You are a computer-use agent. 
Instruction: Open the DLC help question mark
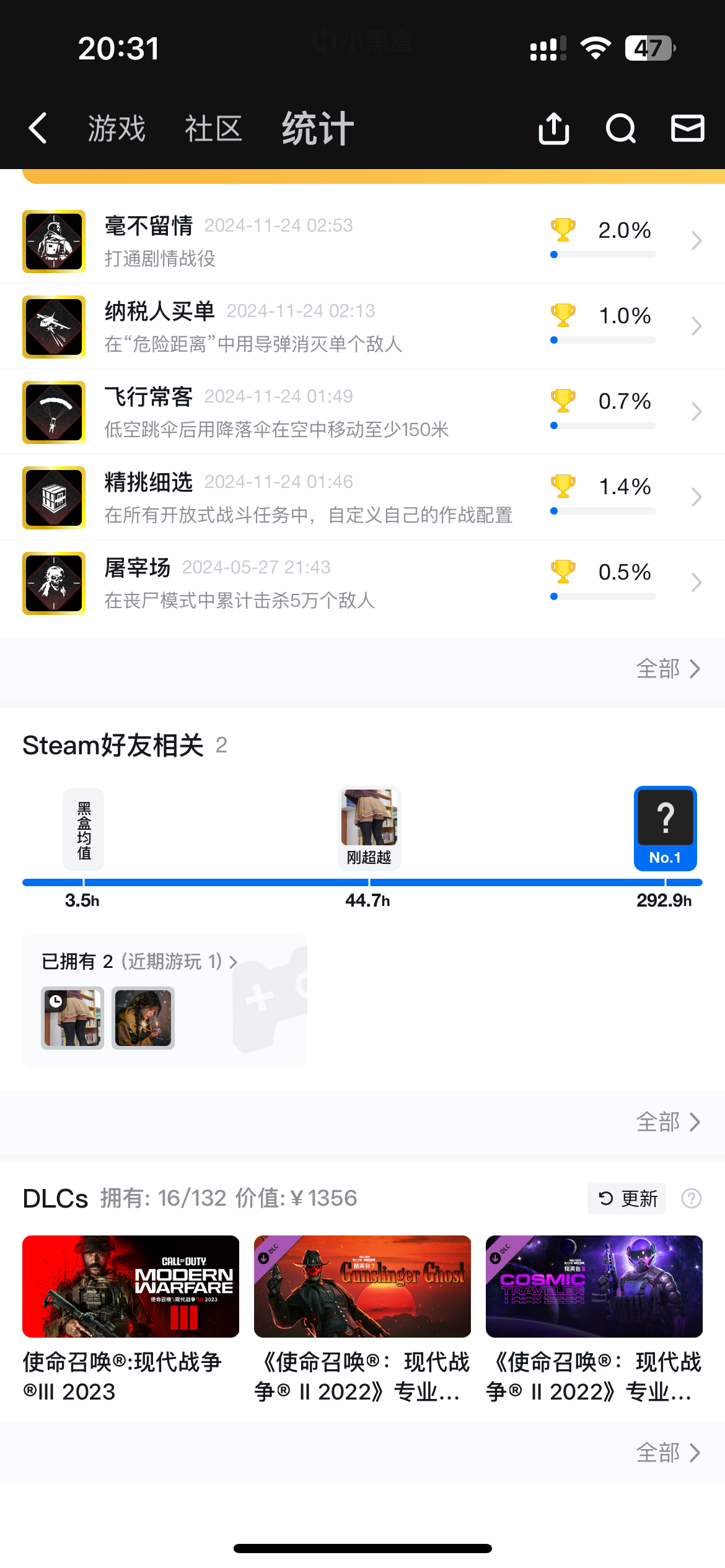pos(692,1198)
